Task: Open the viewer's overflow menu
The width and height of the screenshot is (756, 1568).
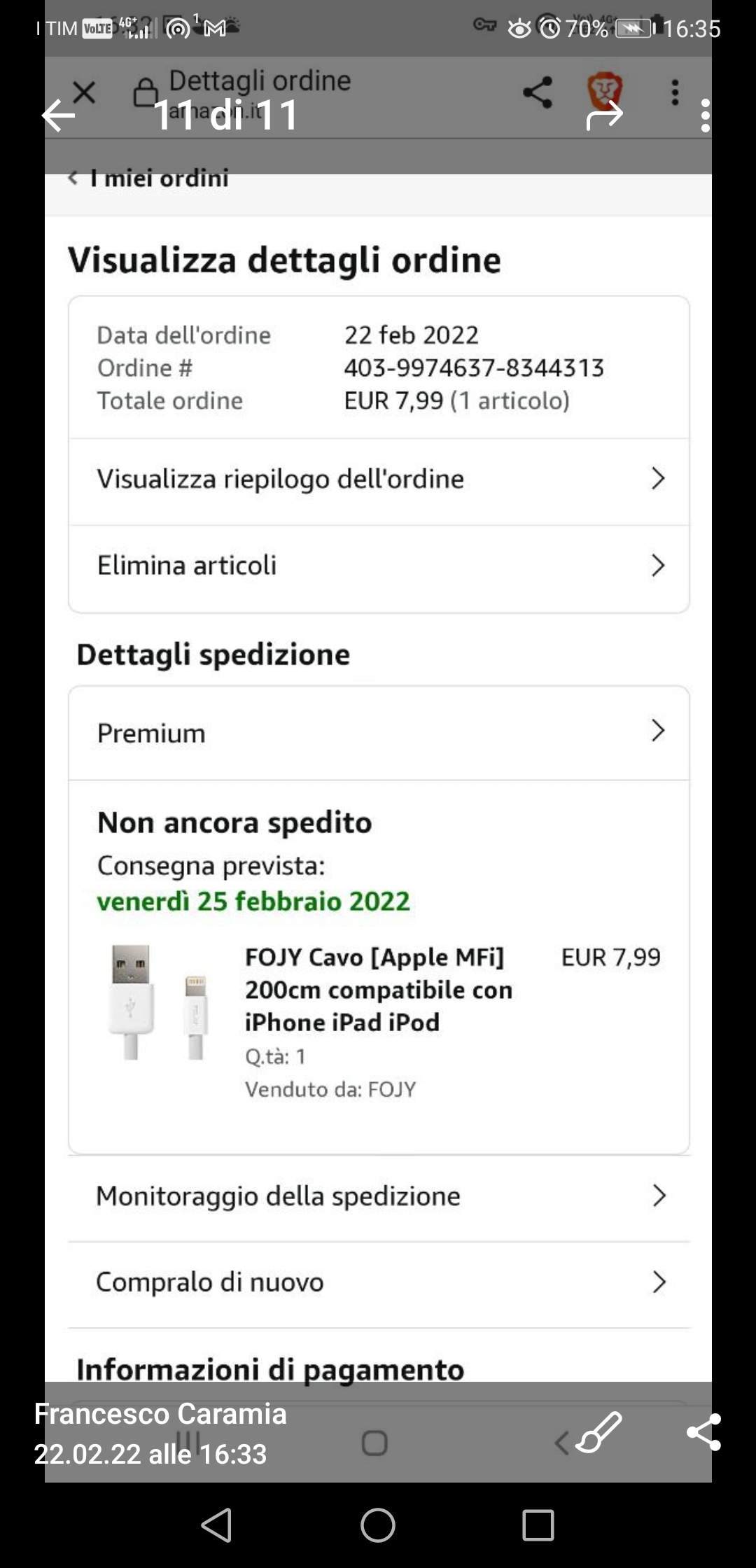Action: (705, 115)
